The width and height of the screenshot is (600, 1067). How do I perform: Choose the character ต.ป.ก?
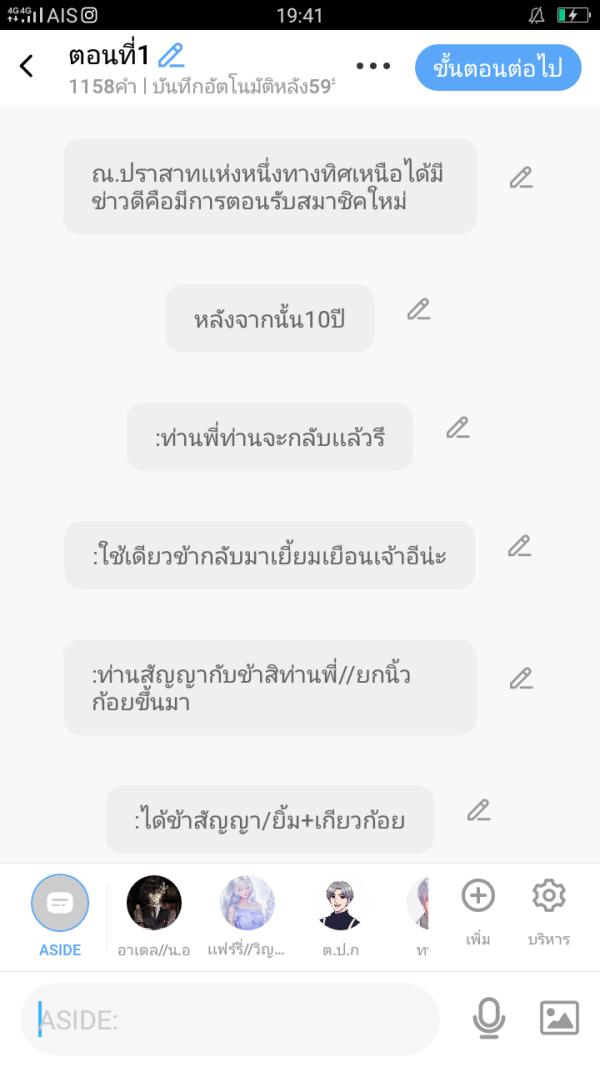pos(339,904)
